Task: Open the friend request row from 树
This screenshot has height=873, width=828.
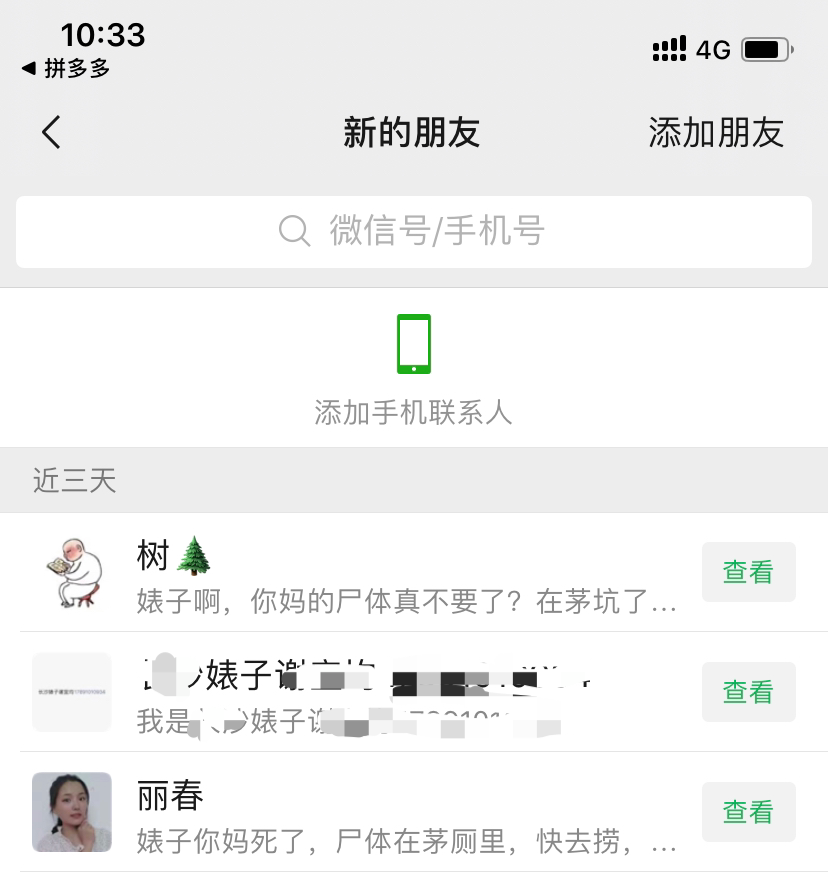Action: [400, 573]
